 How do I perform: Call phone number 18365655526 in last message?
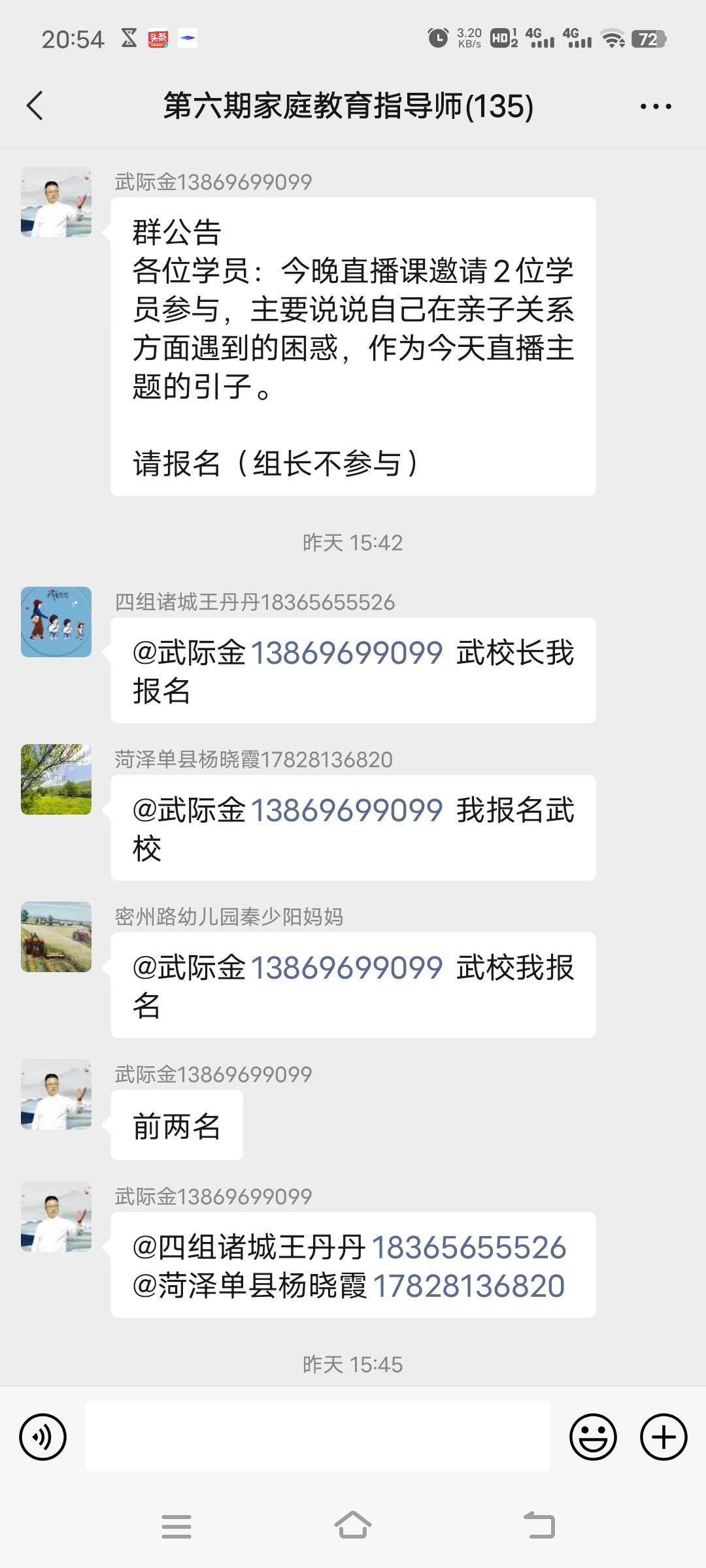click(469, 1248)
